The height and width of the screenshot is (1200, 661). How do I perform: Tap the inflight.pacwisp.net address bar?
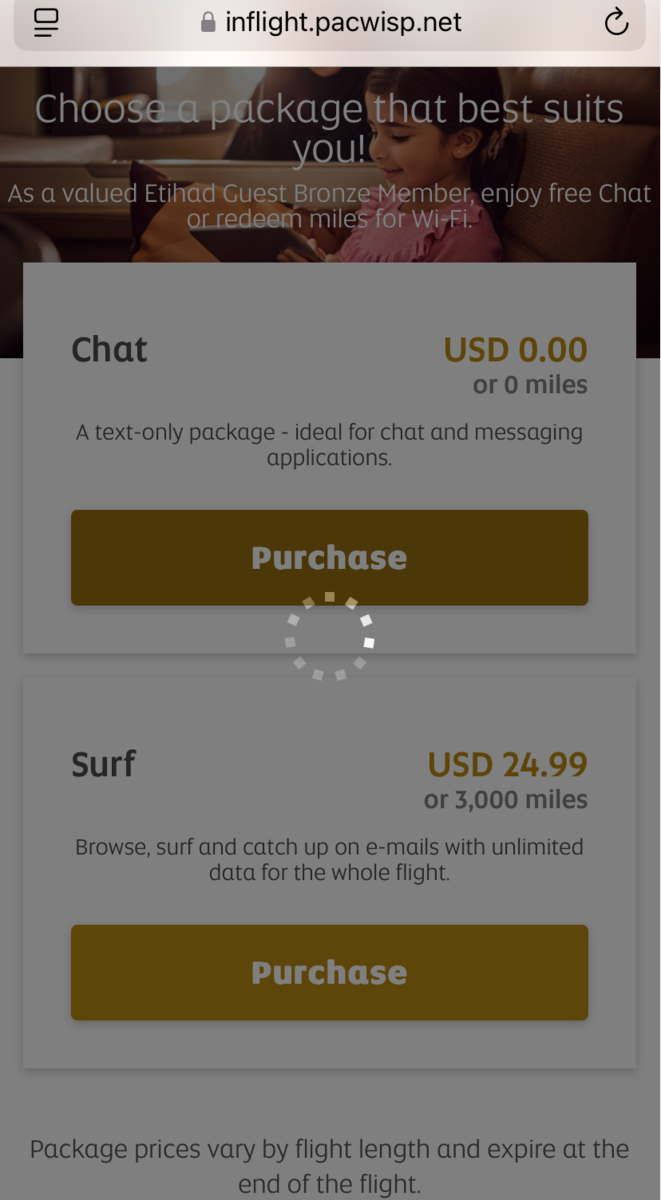point(331,22)
